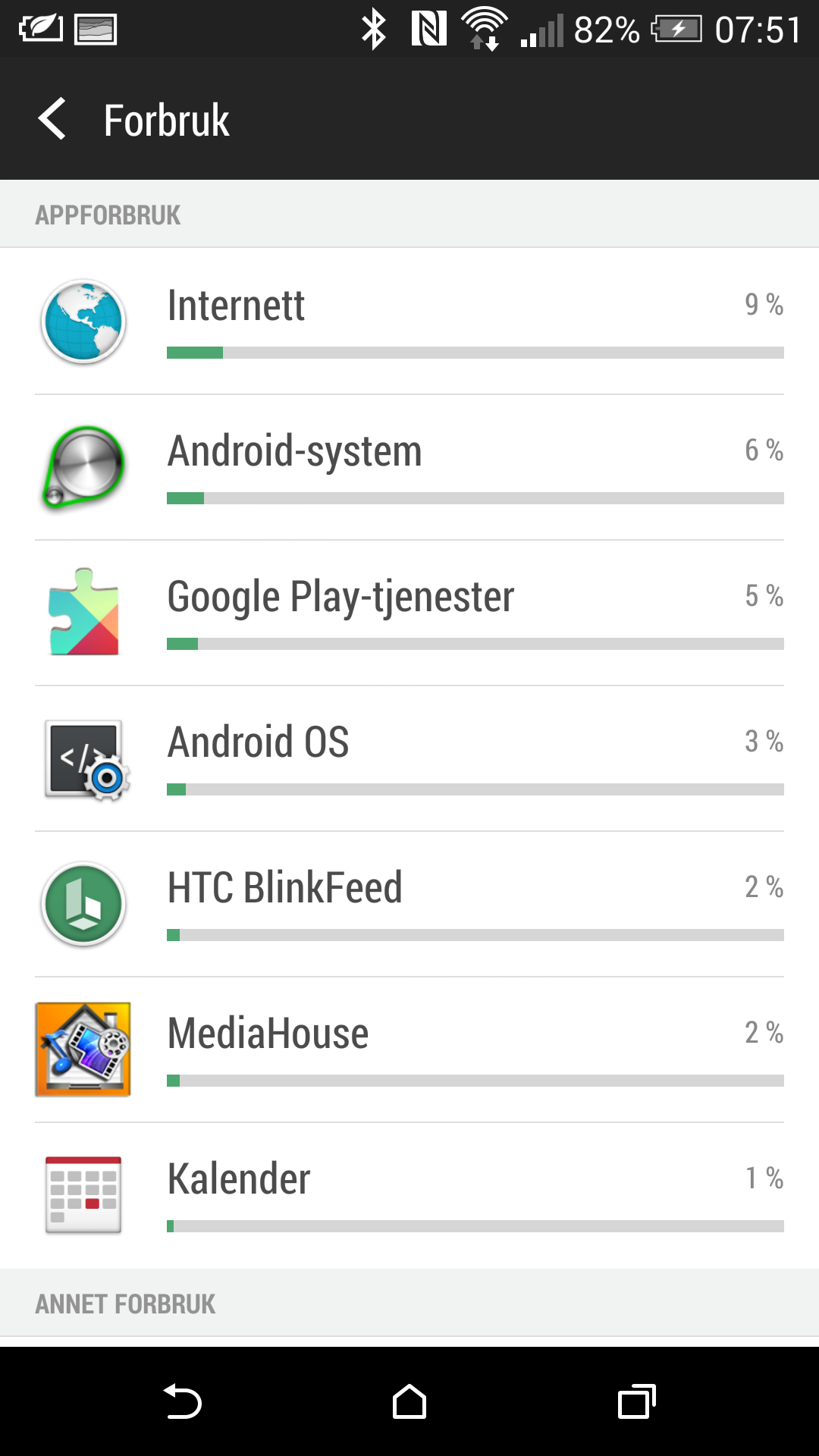Screen dimensions: 819x1456
Task: Open the Android-system usage row
Action: click(409, 467)
